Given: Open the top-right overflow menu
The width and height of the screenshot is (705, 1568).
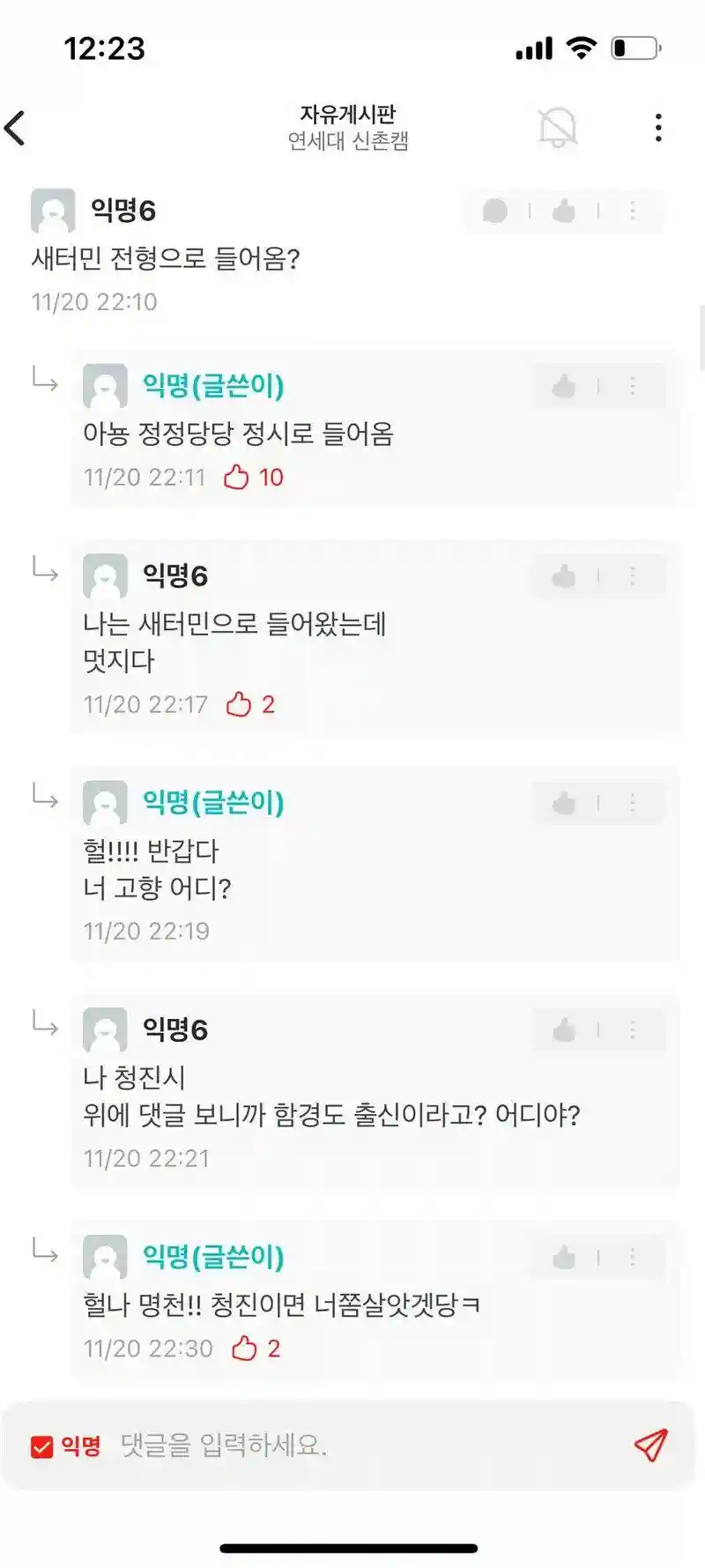Looking at the screenshot, I should (x=658, y=128).
